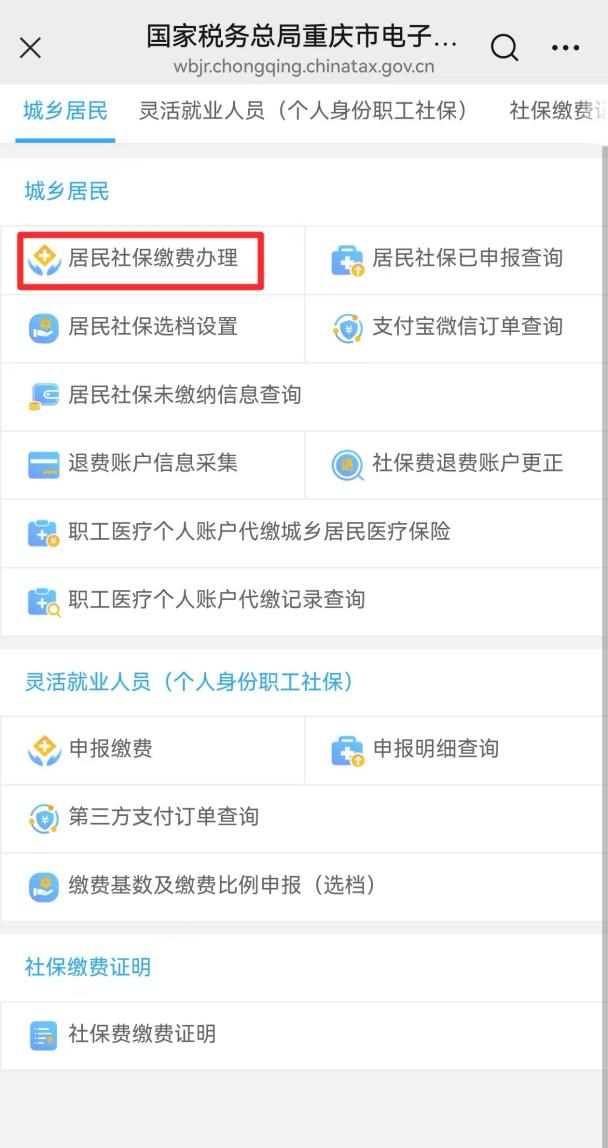Close the web page with the X icon
Viewport: 608px width, 1148px height.
click(31, 47)
